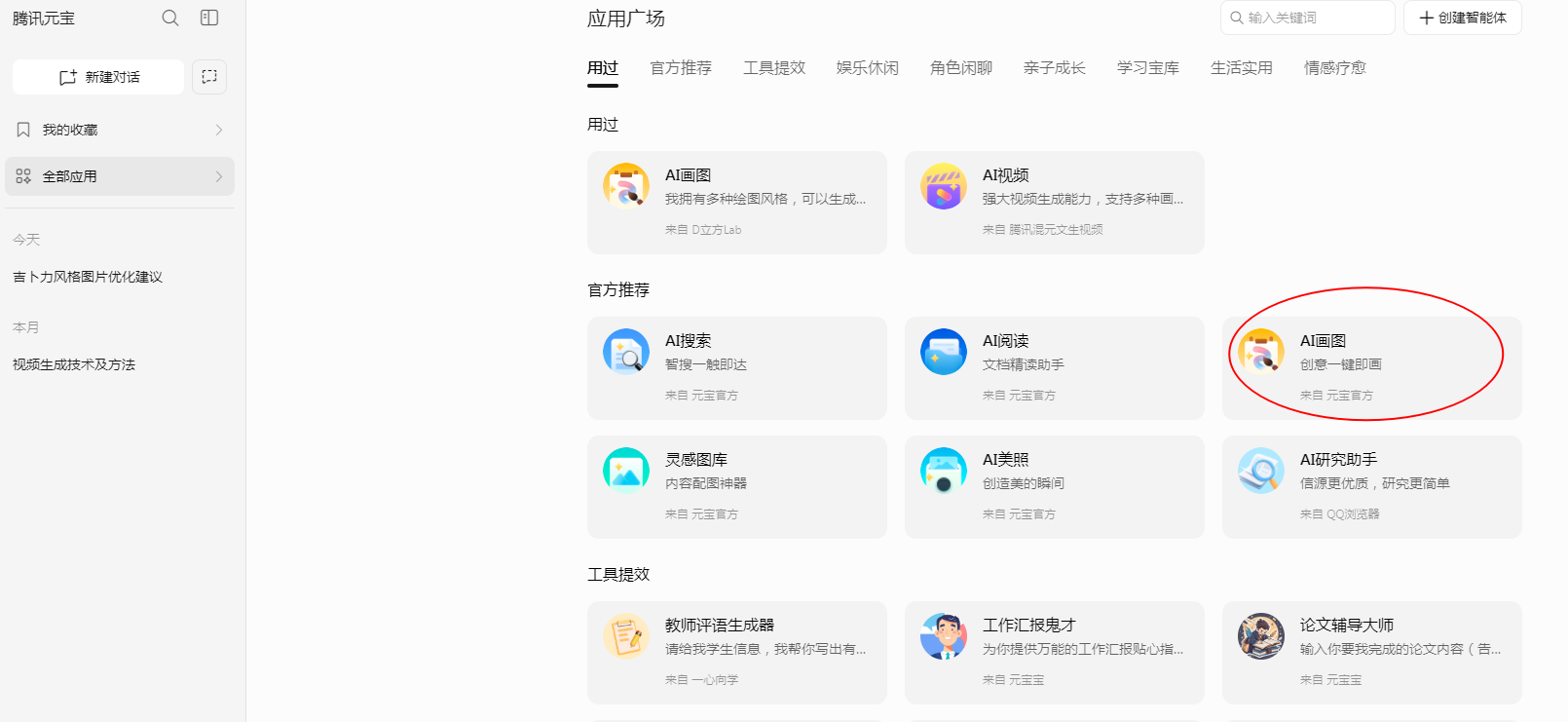Switch to the 学习宝库 tab
This screenshot has width=1568, height=722.
point(1148,68)
